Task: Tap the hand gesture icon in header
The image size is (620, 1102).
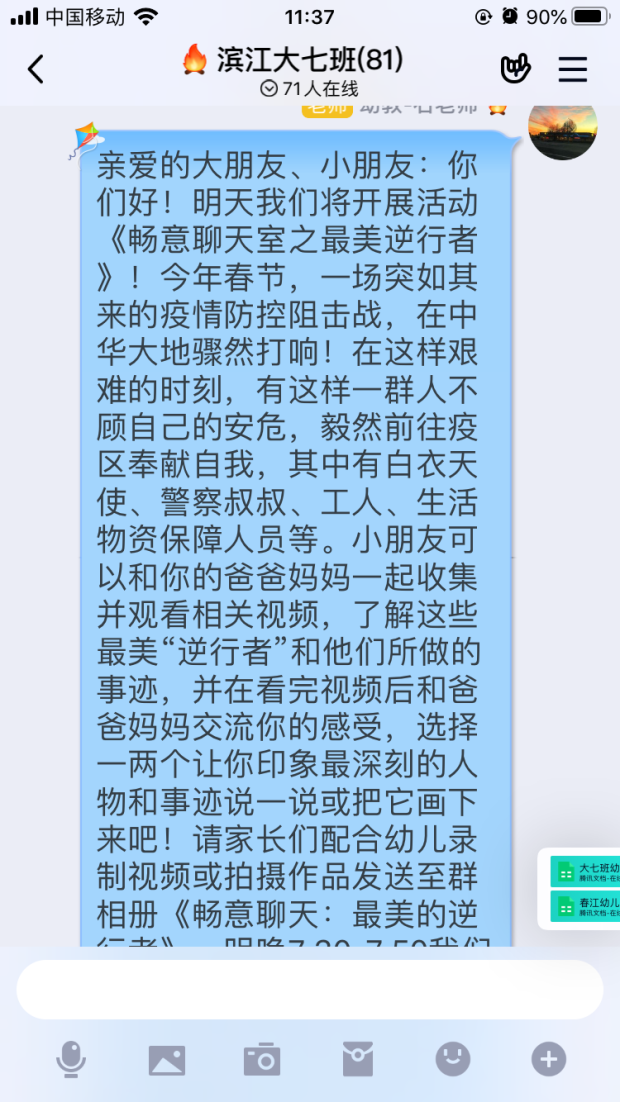Action: point(515,69)
